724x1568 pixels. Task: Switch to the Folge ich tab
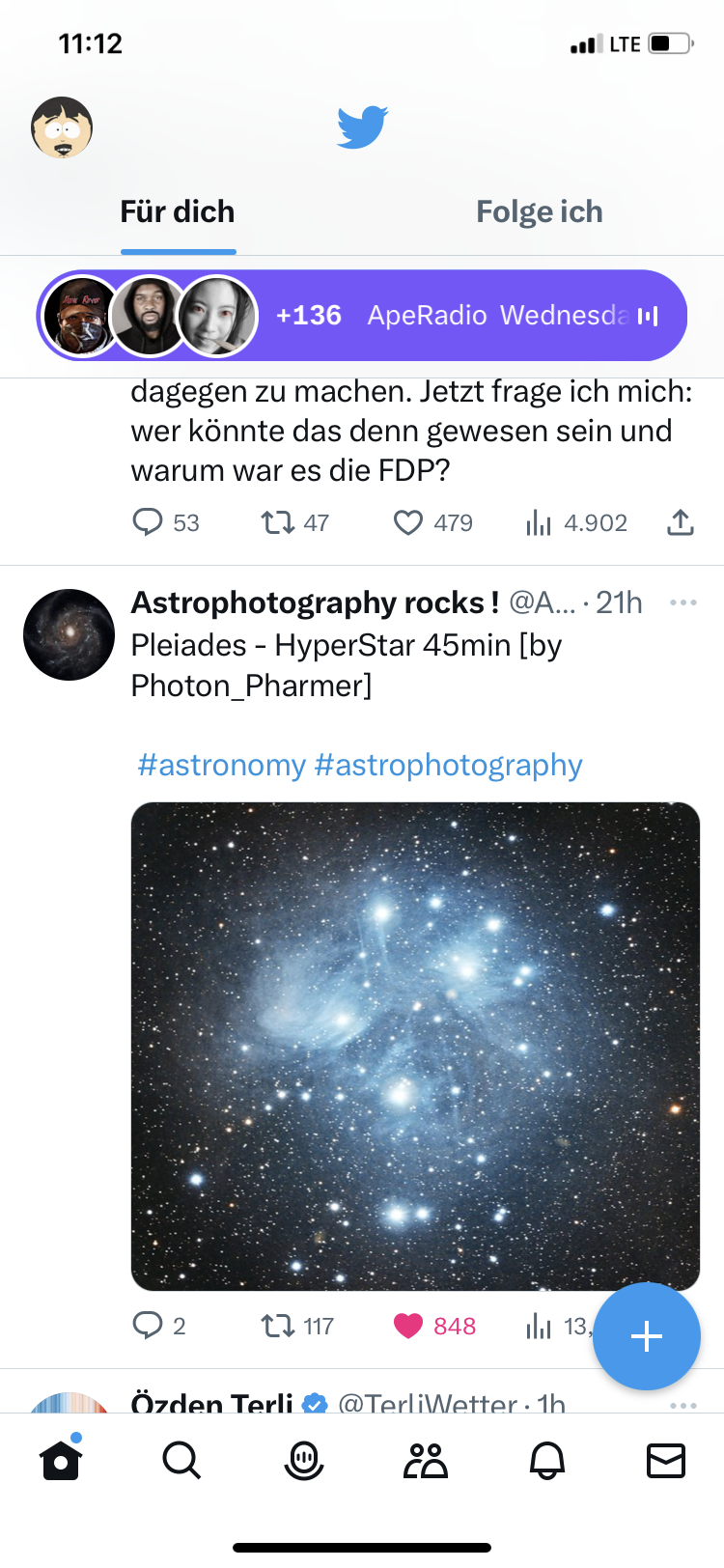tap(539, 211)
